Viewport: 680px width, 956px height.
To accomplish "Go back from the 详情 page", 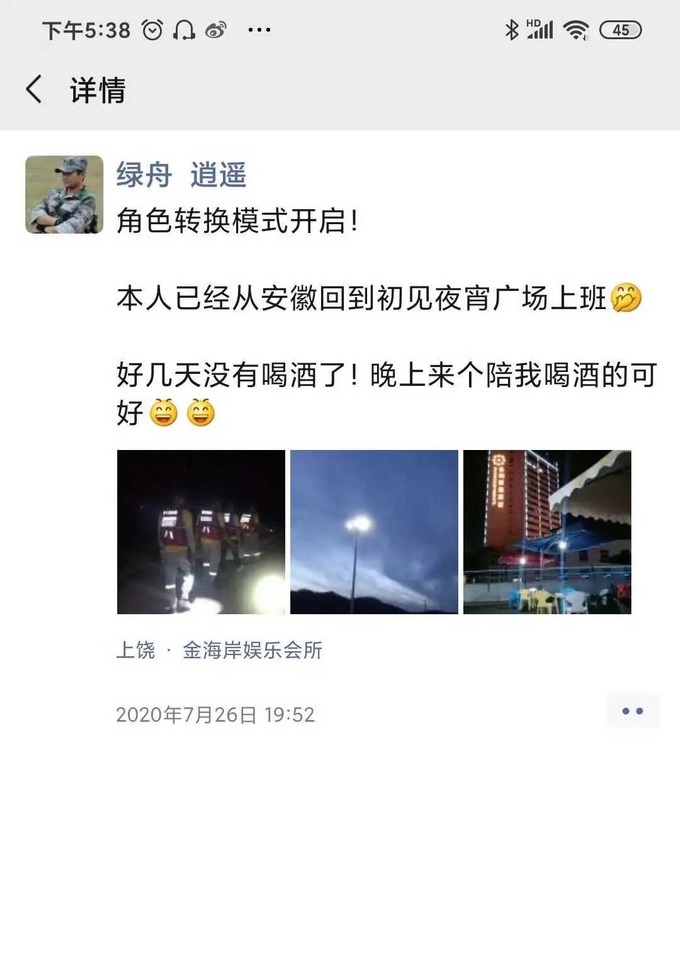I will (x=35, y=90).
